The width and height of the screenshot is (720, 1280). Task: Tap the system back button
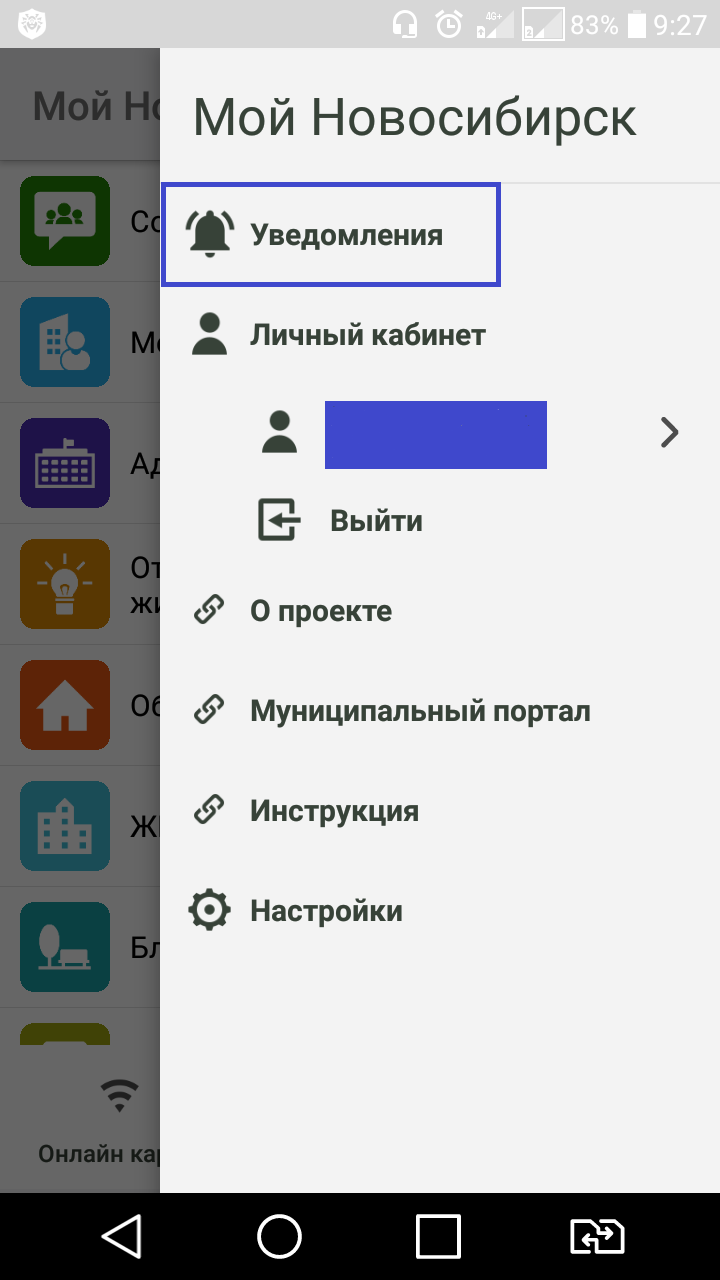coord(121,1236)
